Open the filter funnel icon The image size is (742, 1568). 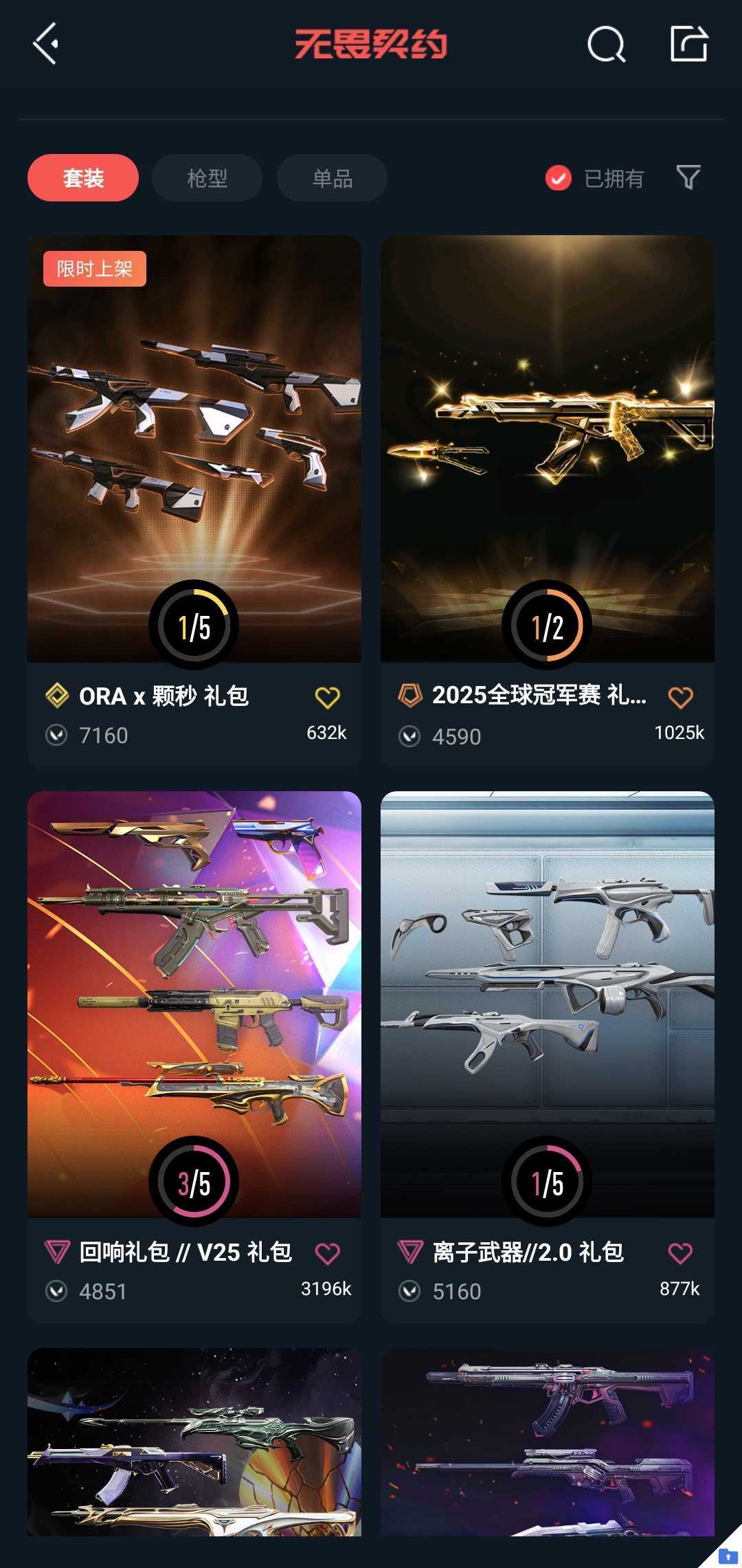(688, 177)
